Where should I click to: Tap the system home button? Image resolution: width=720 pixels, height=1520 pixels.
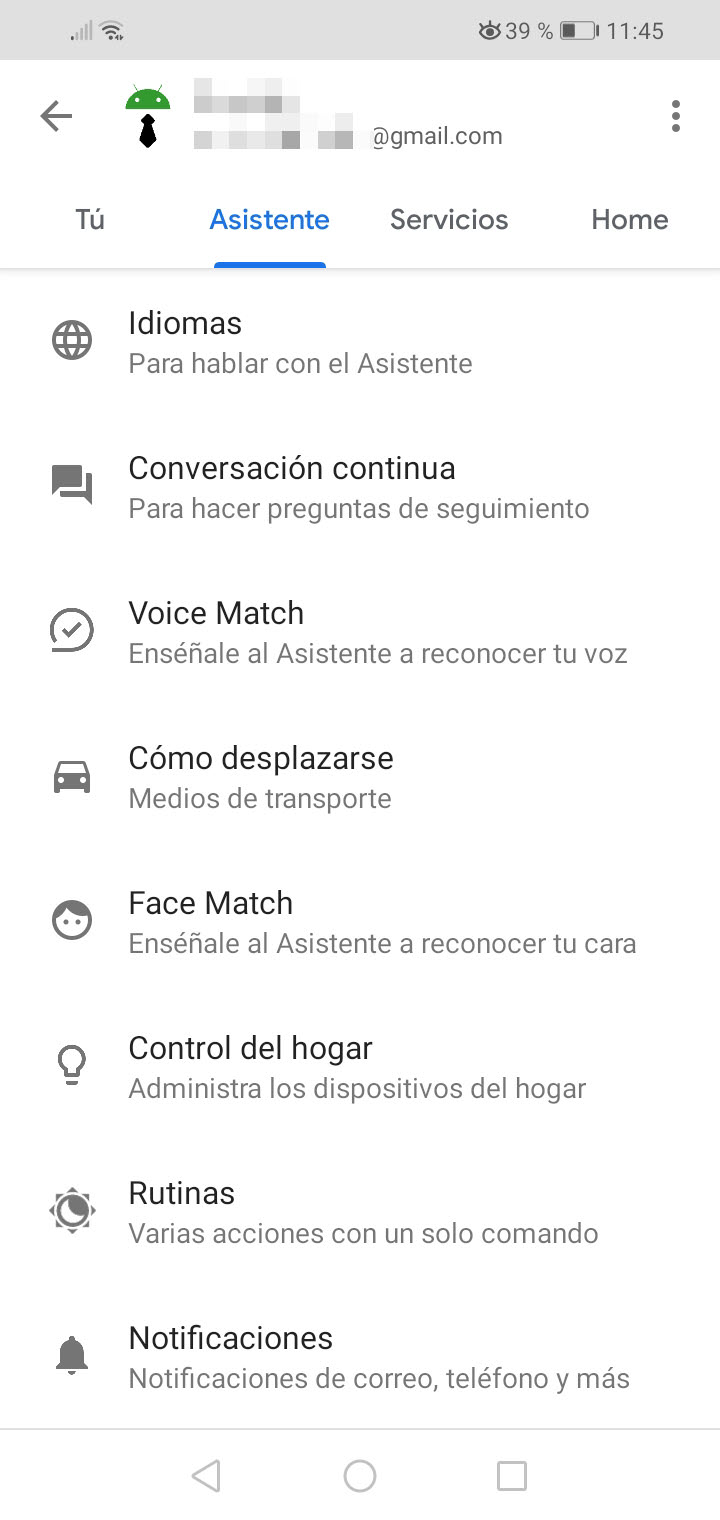point(360,1475)
